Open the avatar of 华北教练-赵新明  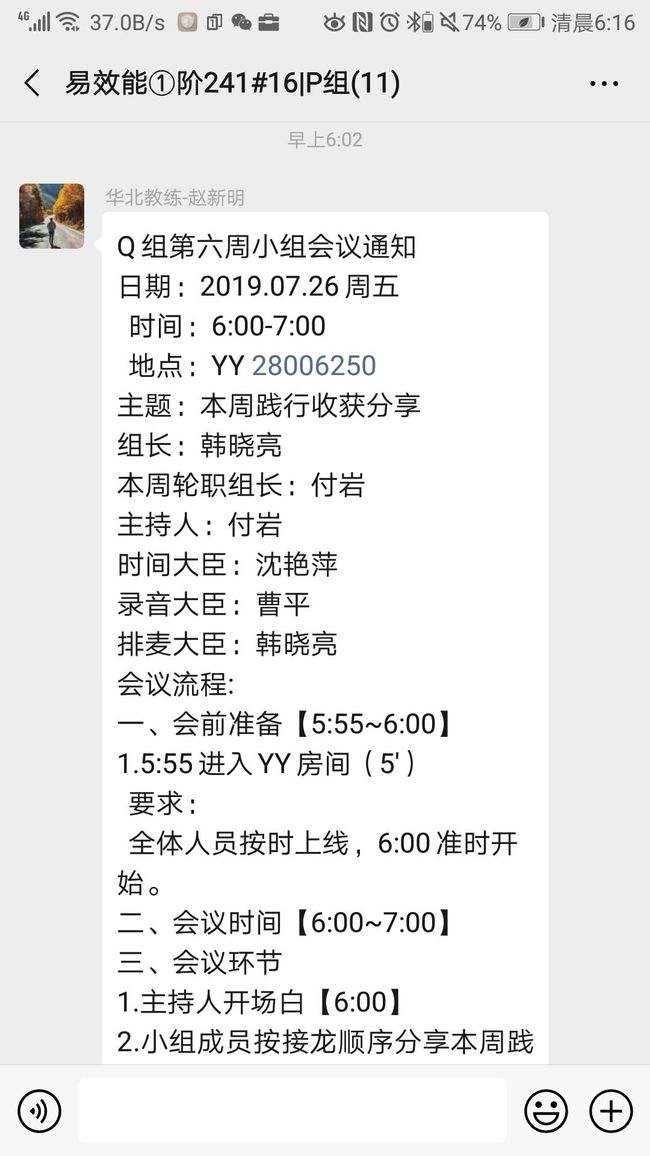[52, 216]
